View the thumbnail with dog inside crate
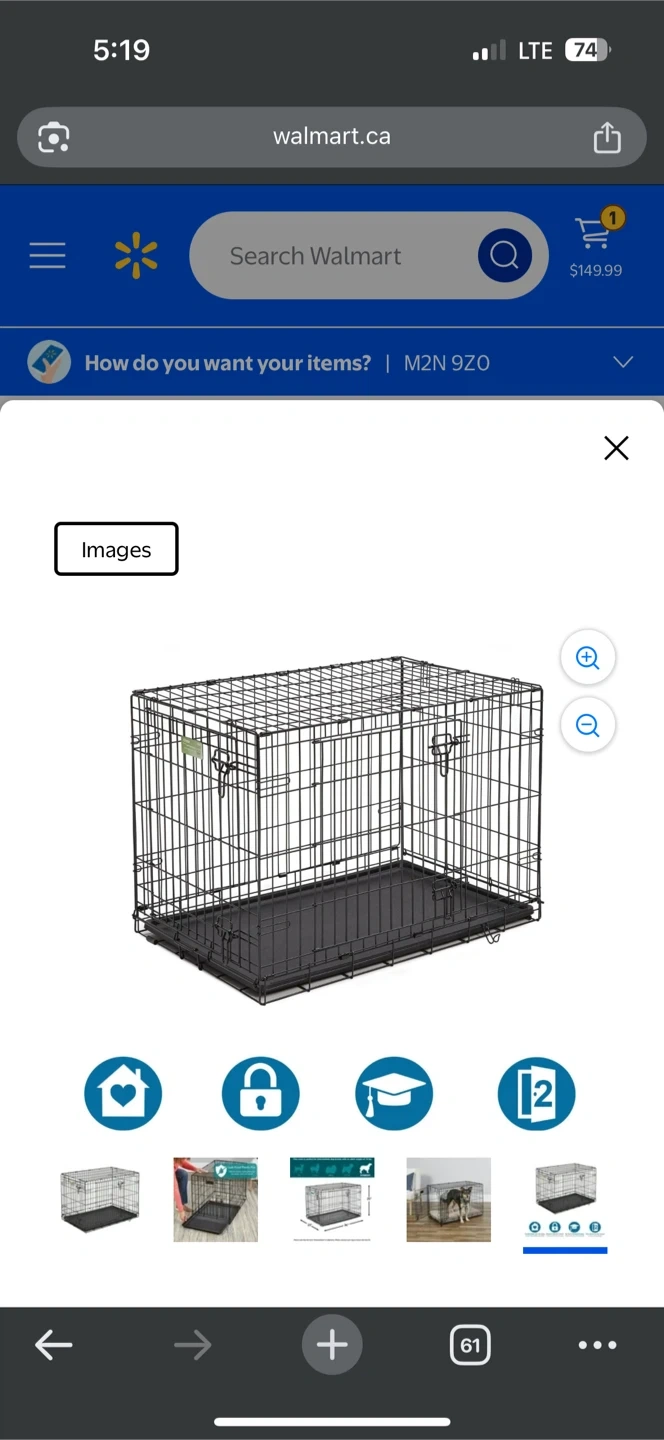The image size is (664, 1440). 448,1199
